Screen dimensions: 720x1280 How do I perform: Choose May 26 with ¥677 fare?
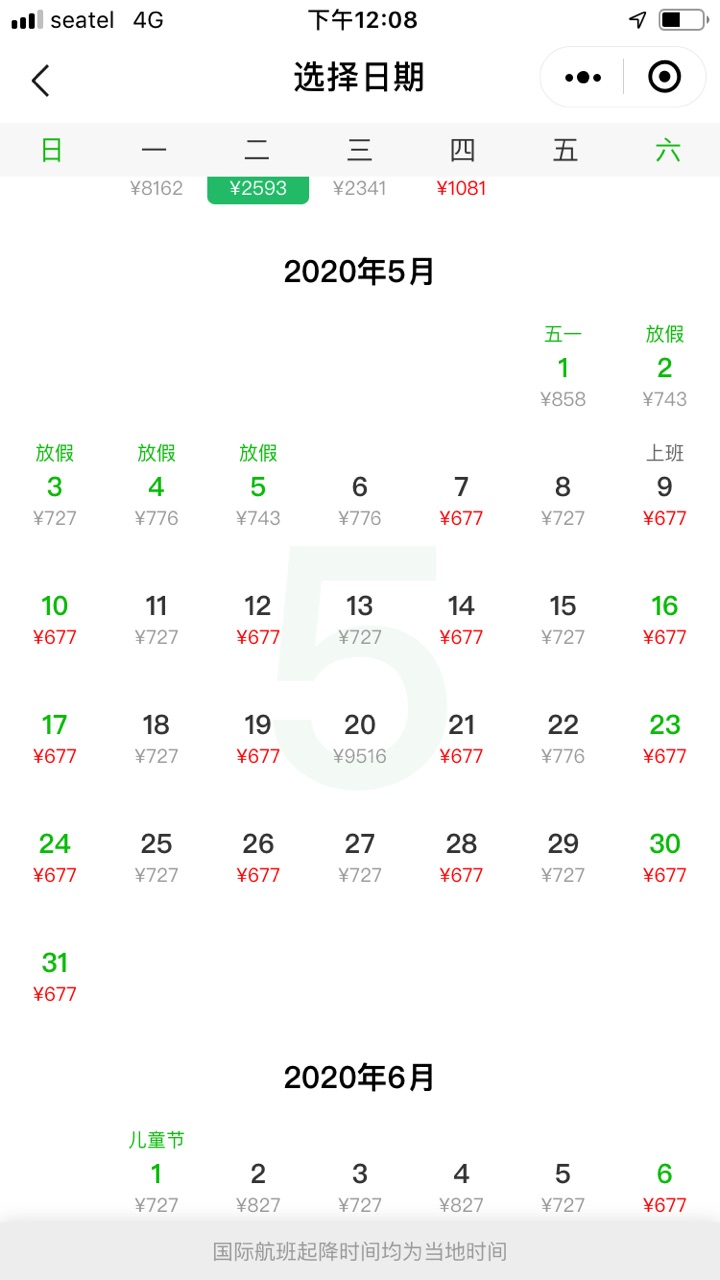pos(257,856)
